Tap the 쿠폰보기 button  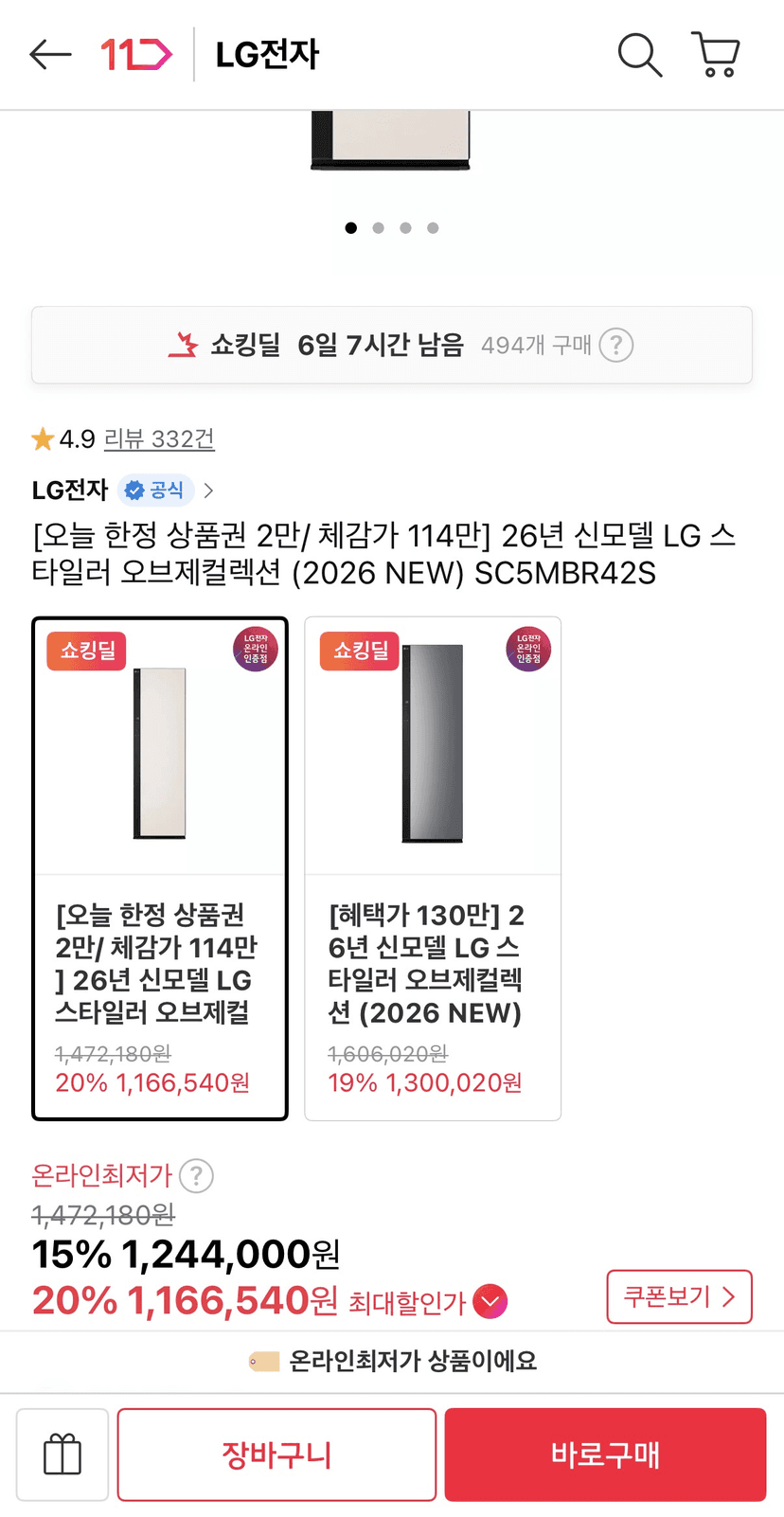pyautogui.click(x=679, y=1296)
